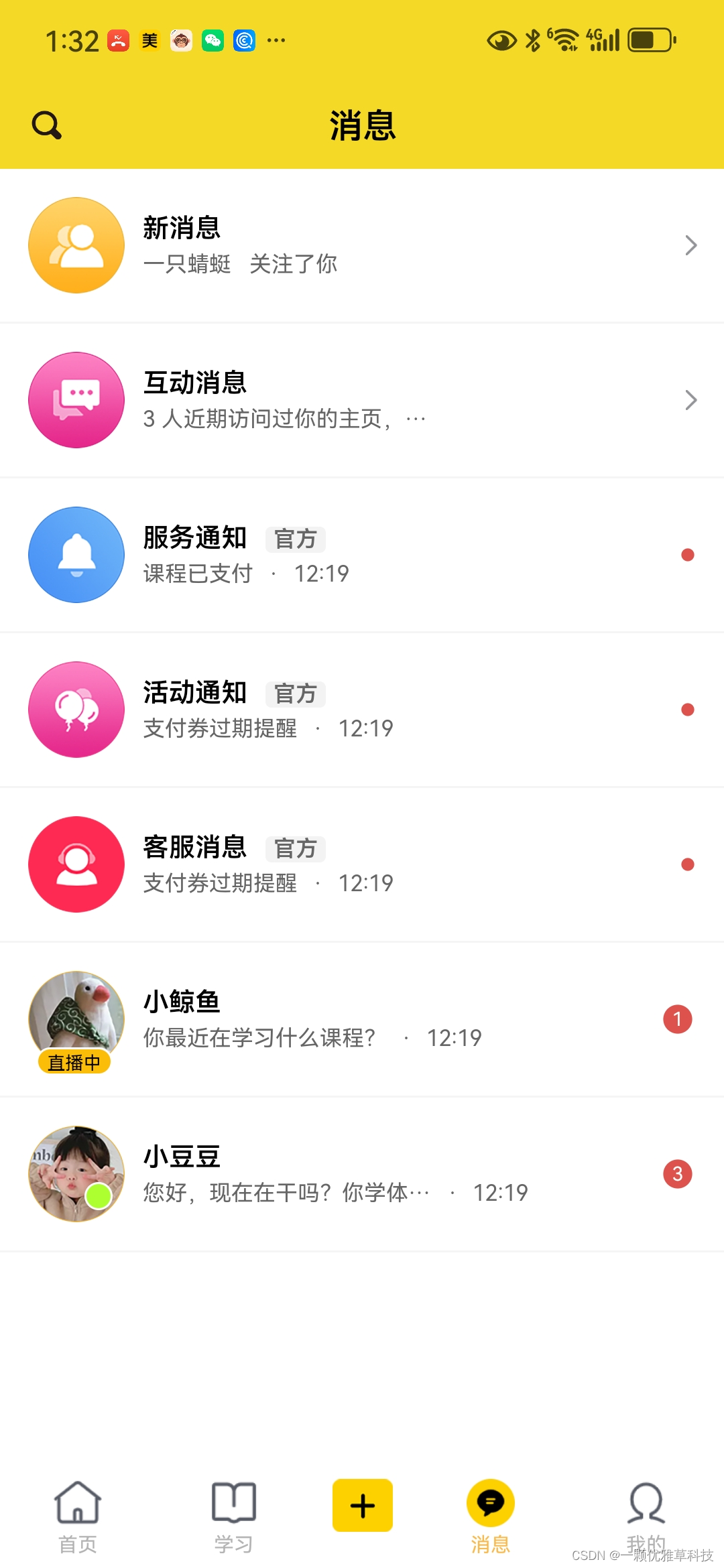Image resolution: width=724 pixels, height=1568 pixels.
Task: Tap the yellow plus button
Action: pos(363,1506)
